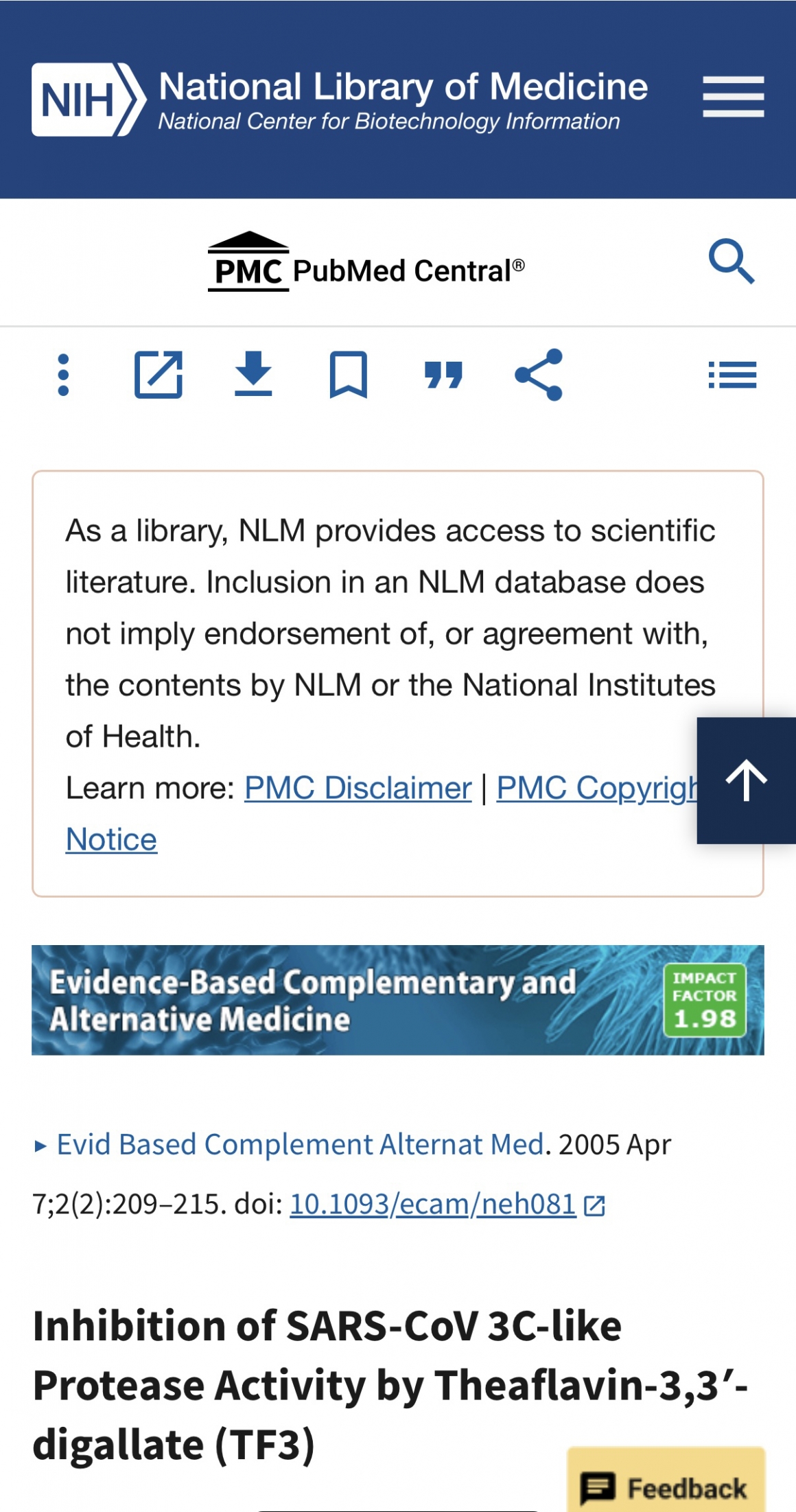796x1512 pixels.
Task: Share this article
Action: (x=539, y=375)
